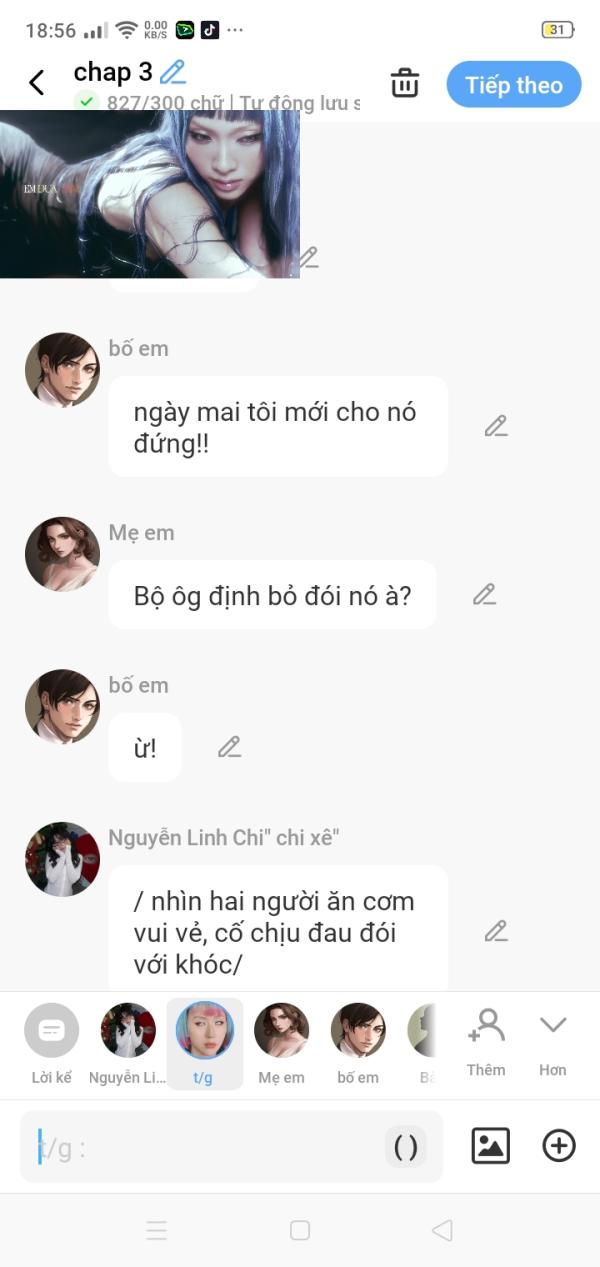
Task: Edit the chapter title chap 3
Action: (x=173, y=72)
